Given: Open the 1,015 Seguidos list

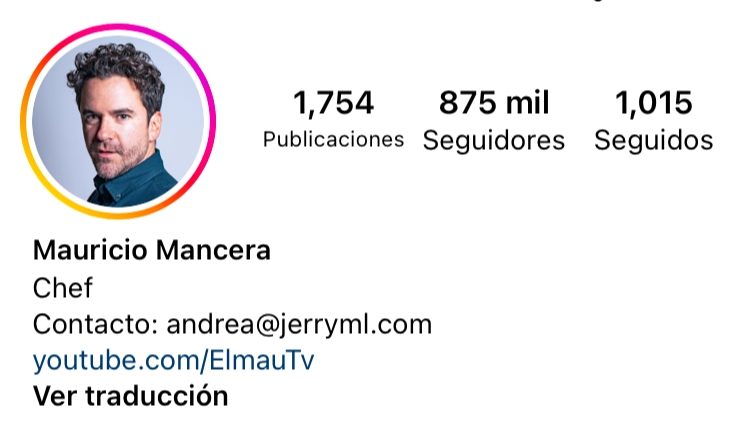Looking at the screenshot, I should [x=653, y=120].
